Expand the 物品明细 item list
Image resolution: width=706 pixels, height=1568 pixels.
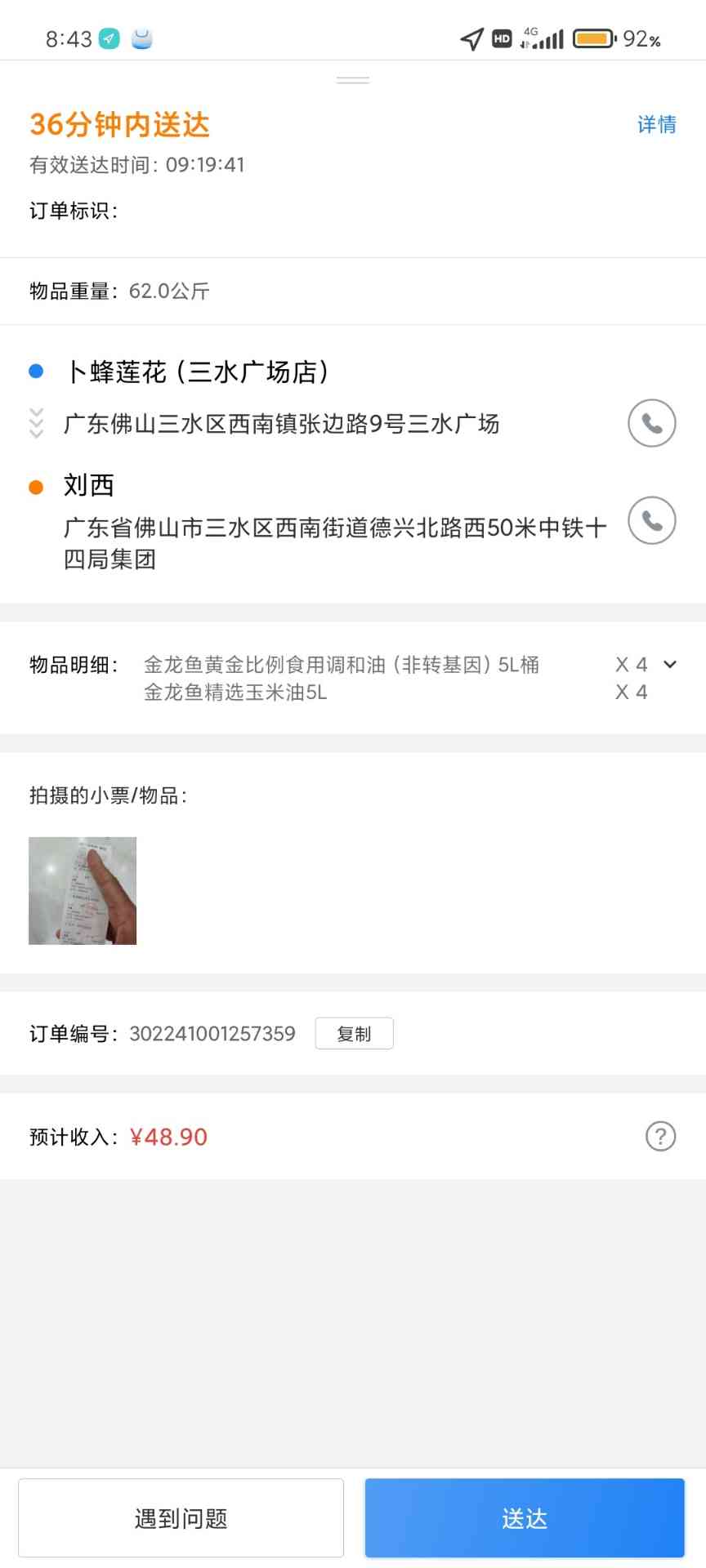tap(670, 665)
